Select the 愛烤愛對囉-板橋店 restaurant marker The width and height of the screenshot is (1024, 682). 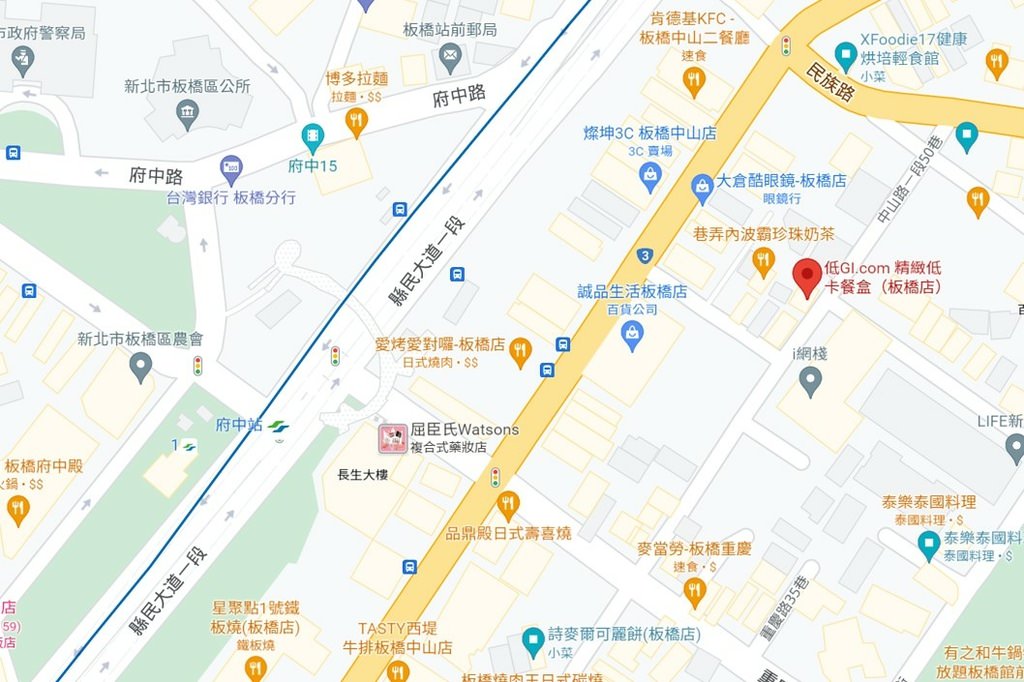(x=519, y=351)
